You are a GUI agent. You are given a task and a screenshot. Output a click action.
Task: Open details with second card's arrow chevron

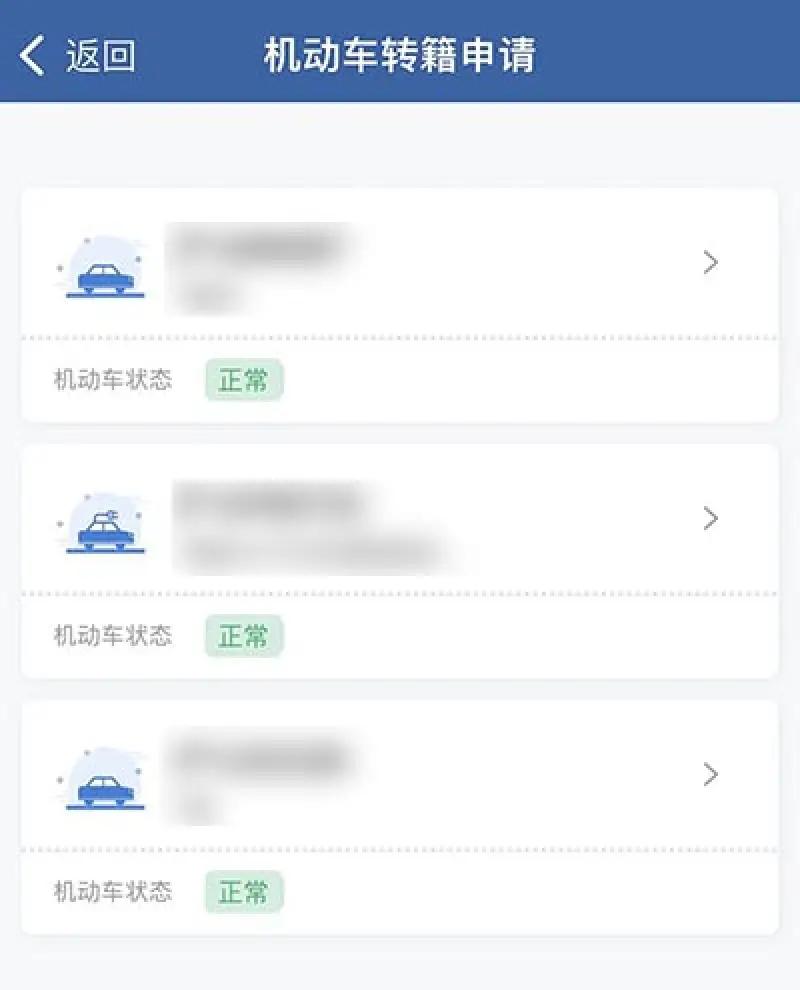click(x=711, y=518)
